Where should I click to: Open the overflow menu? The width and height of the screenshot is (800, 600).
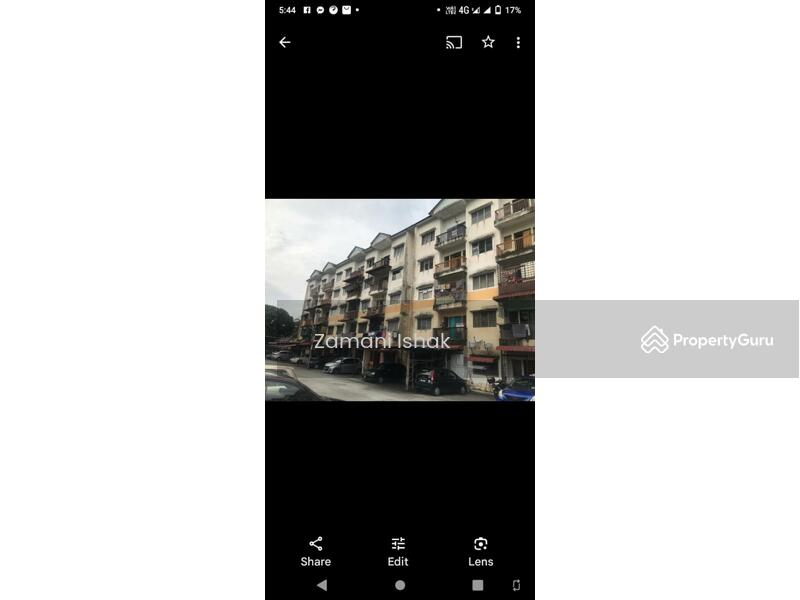[x=518, y=42]
